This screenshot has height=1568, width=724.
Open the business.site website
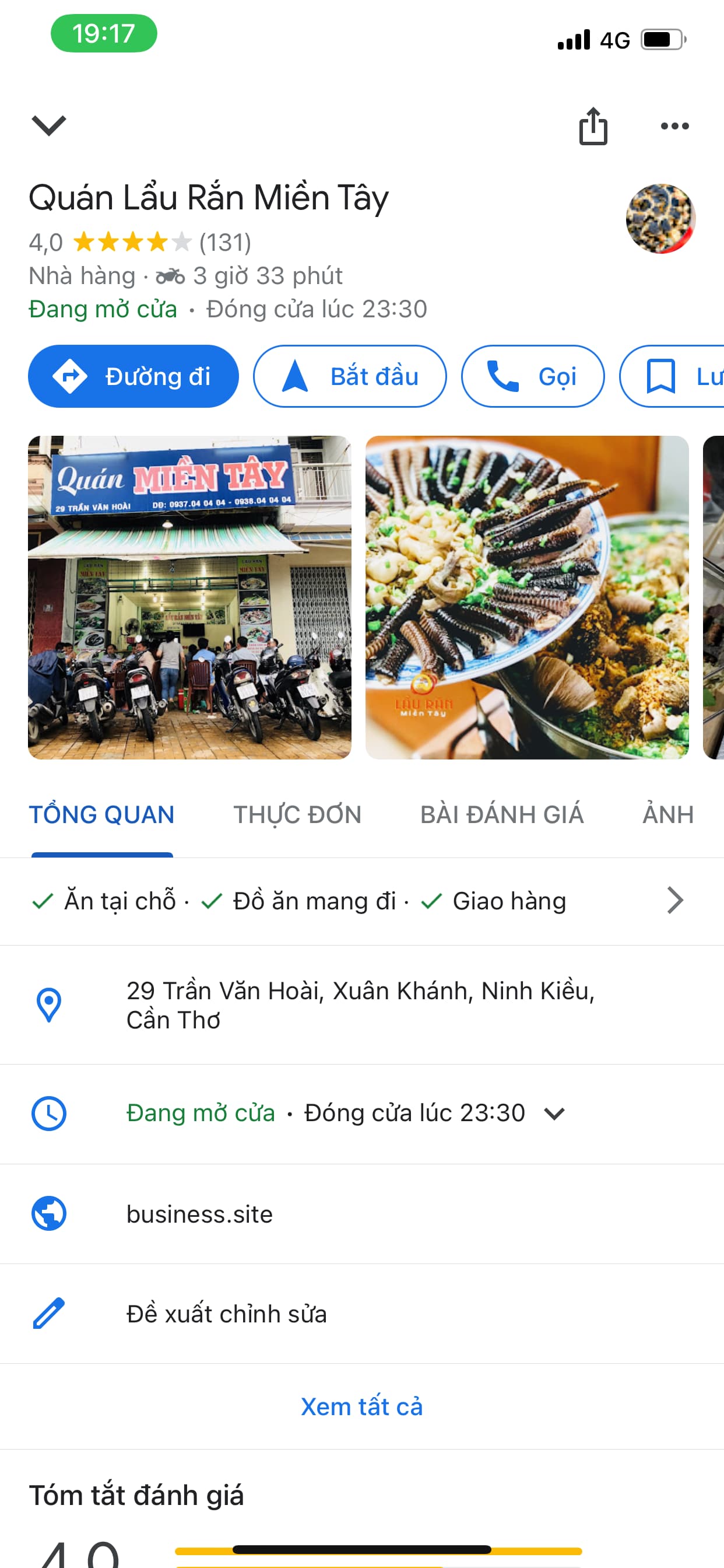coord(199,1214)
